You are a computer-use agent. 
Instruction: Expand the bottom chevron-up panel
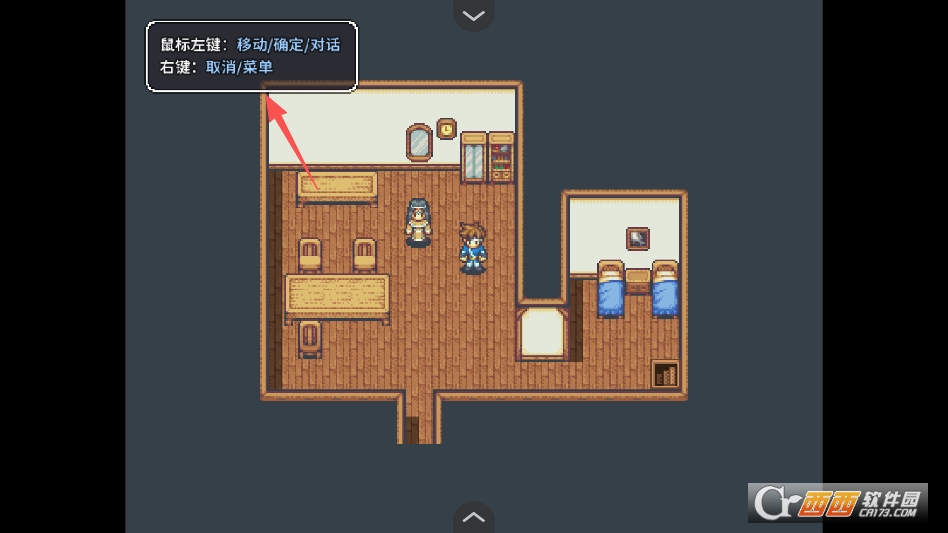point(474,517)
